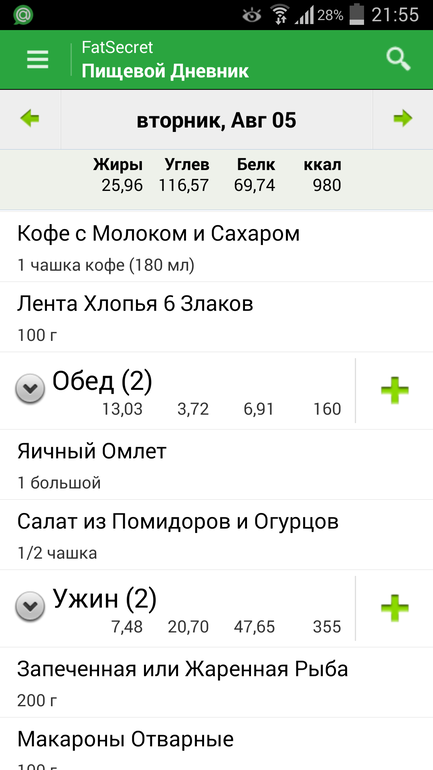433x770 pixels.
Task: Add a food to Обед
Action: click(395, 390)
